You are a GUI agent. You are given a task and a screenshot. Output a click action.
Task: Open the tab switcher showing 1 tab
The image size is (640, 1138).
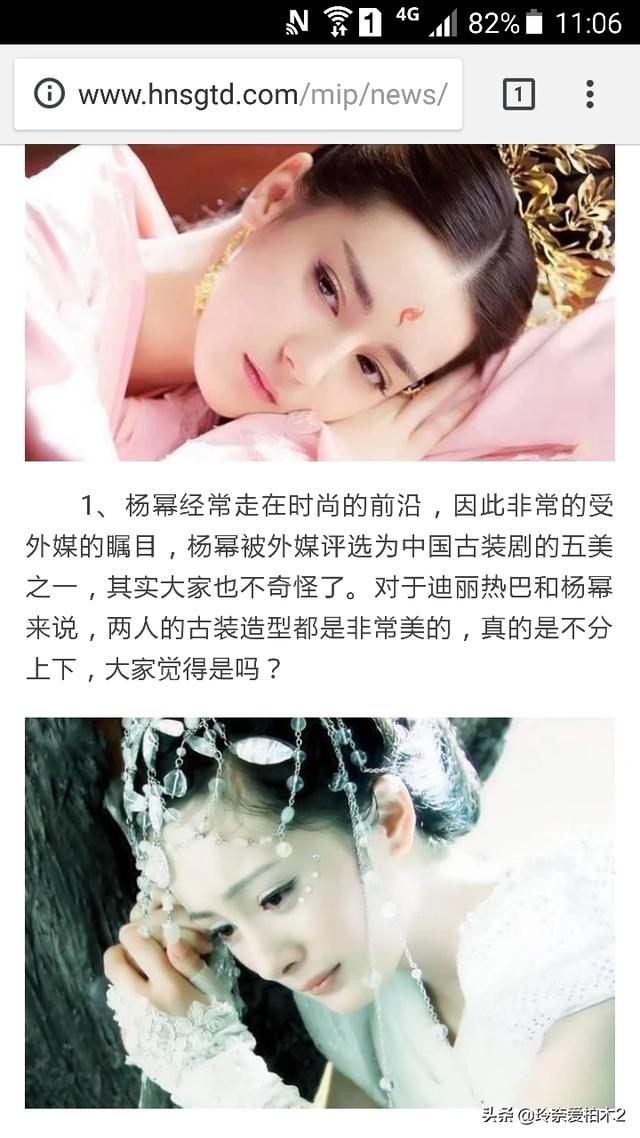pos(518,95)
